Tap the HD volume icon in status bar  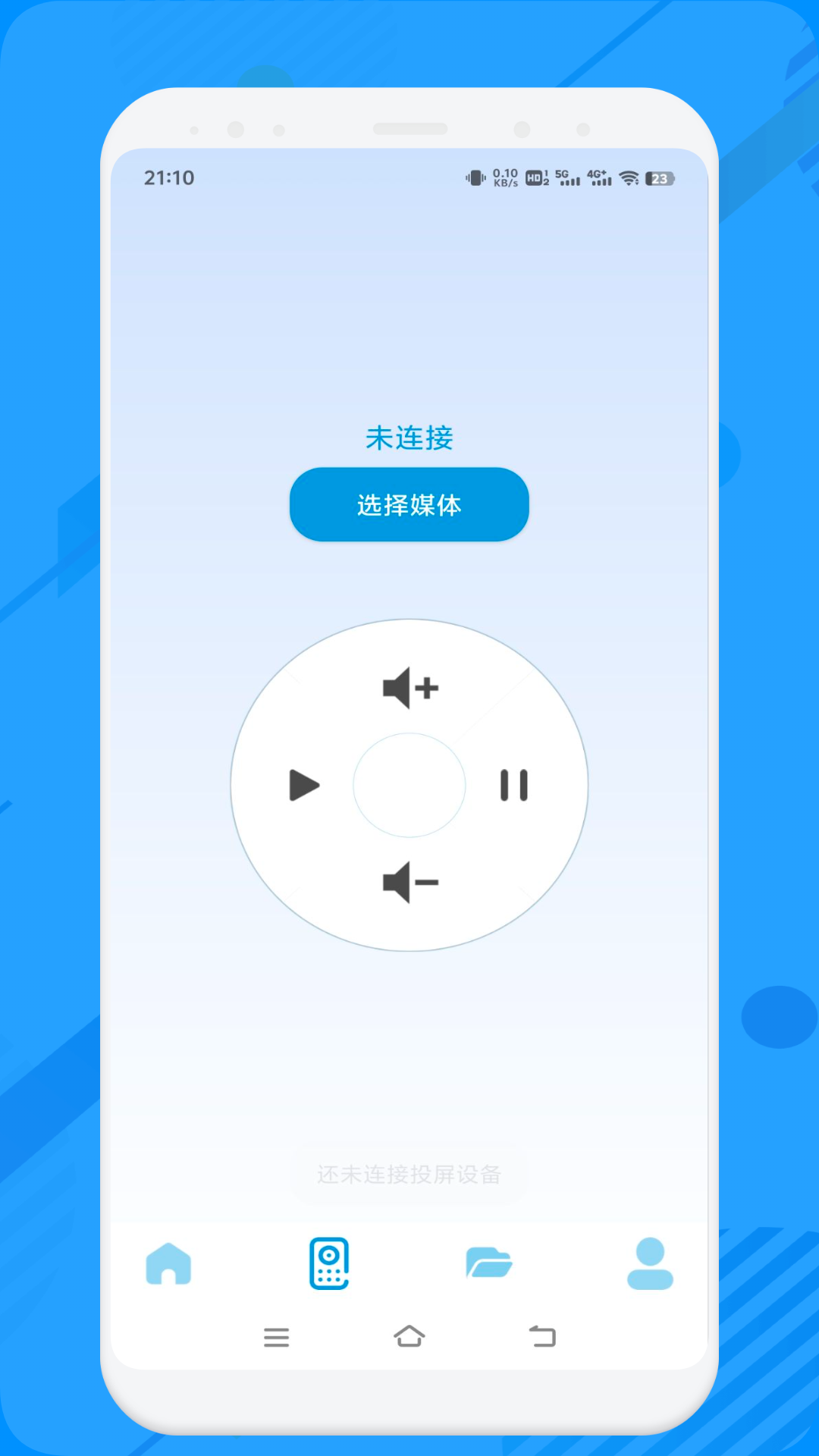coord(535,178)
